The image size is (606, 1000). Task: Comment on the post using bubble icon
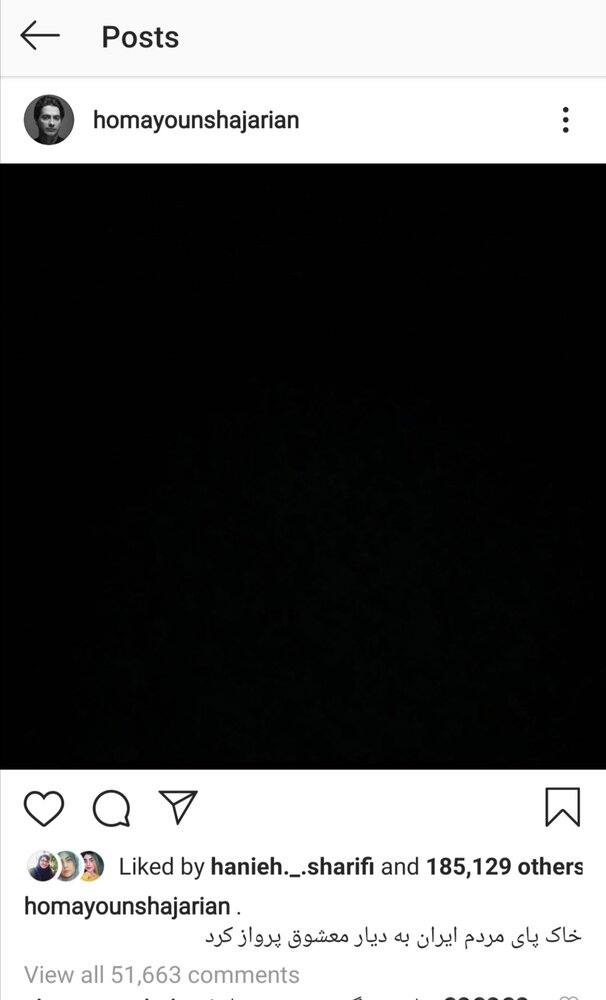coord(111,808)
